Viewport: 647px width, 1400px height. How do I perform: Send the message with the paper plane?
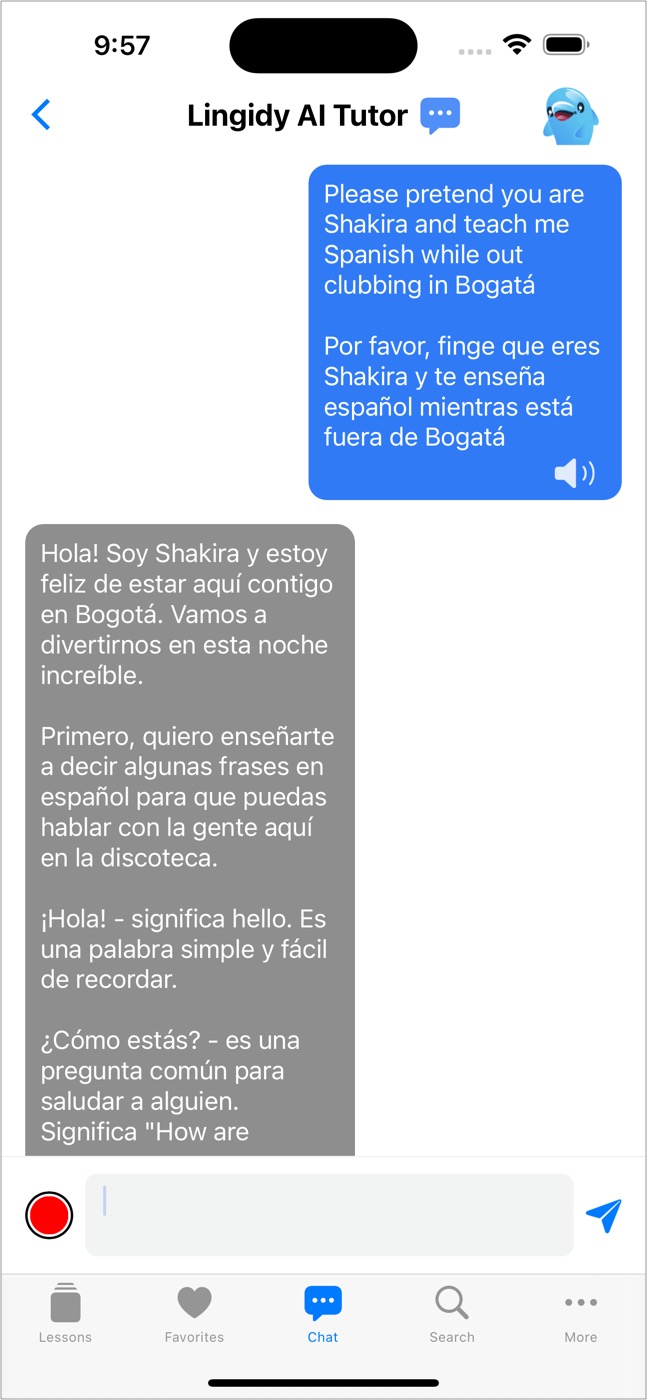tap(604, 1215)
